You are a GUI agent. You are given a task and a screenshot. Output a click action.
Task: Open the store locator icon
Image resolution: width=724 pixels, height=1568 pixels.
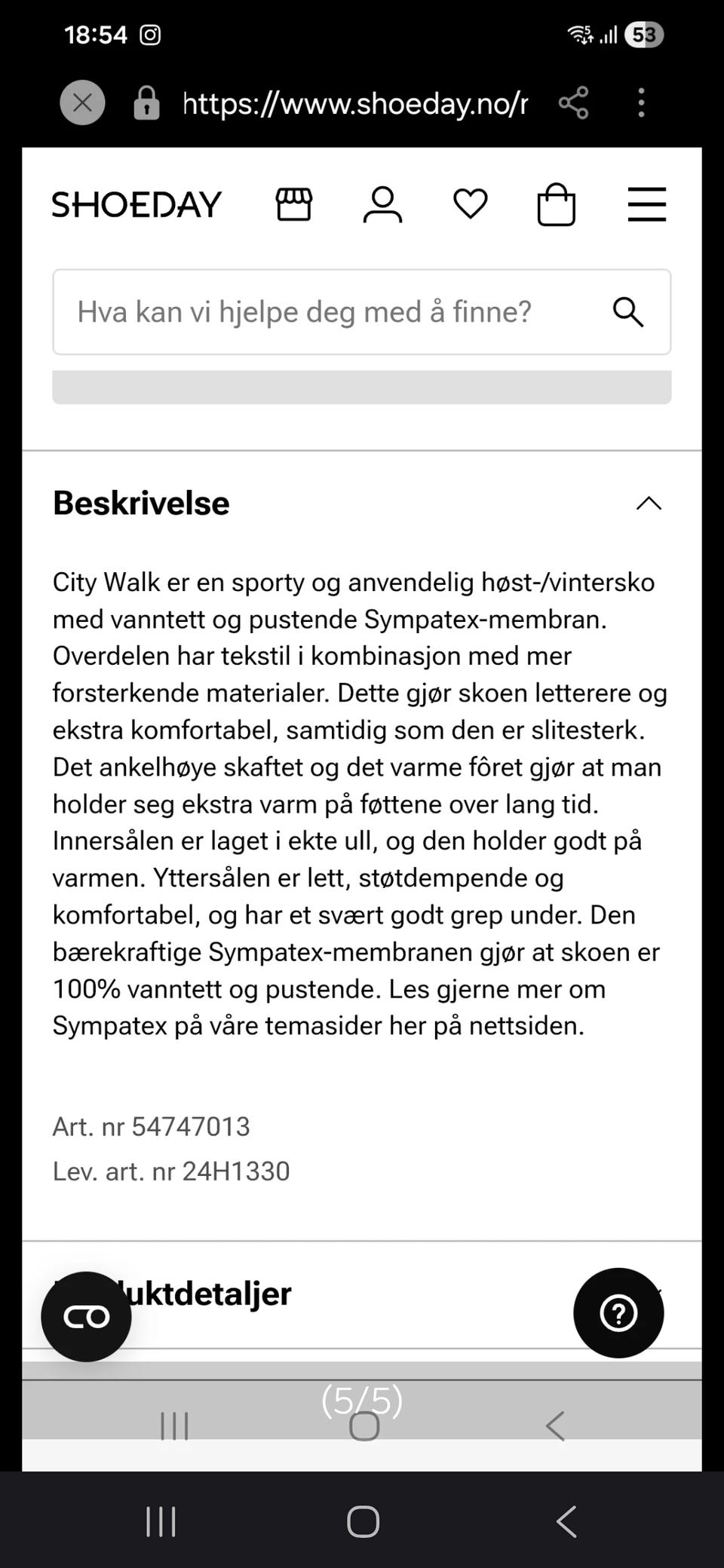click(294, 204)
